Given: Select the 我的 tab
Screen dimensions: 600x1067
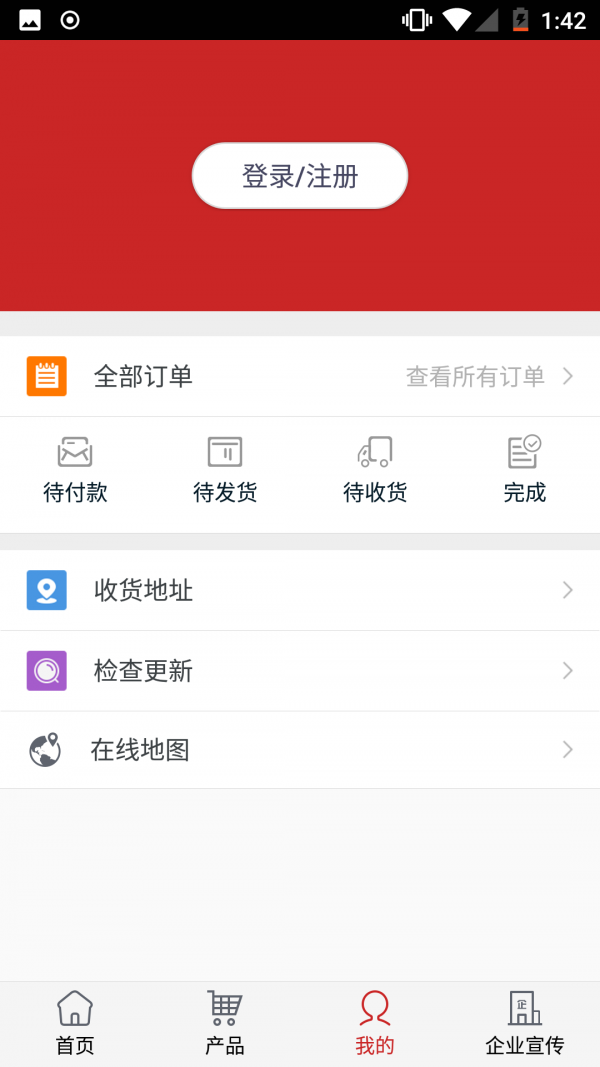Looking at the screenshot, I should click(x=375, y=1023).
